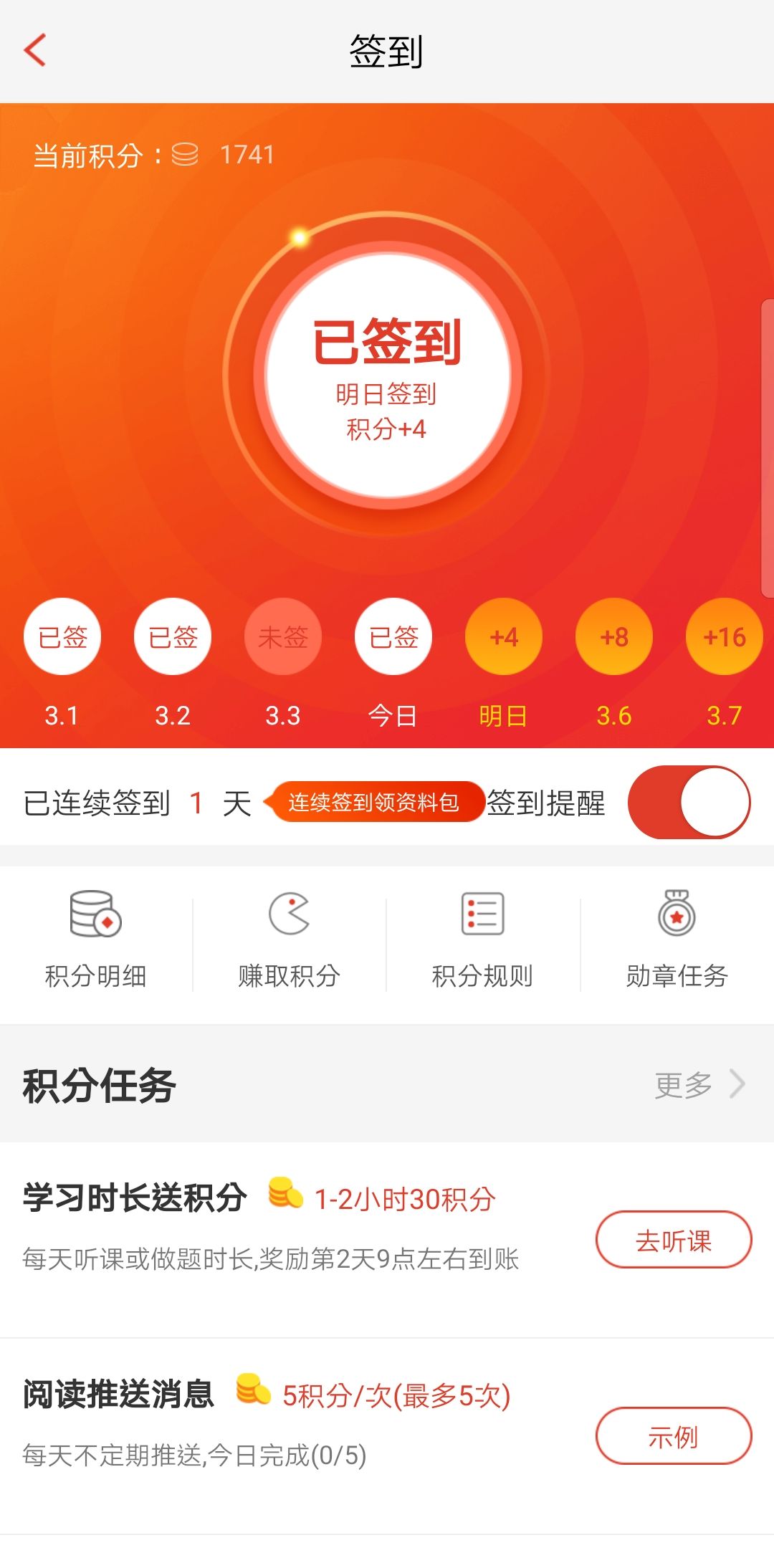Open 积分明细
The height and width of the screenshot is (1568, 774).
96,939
